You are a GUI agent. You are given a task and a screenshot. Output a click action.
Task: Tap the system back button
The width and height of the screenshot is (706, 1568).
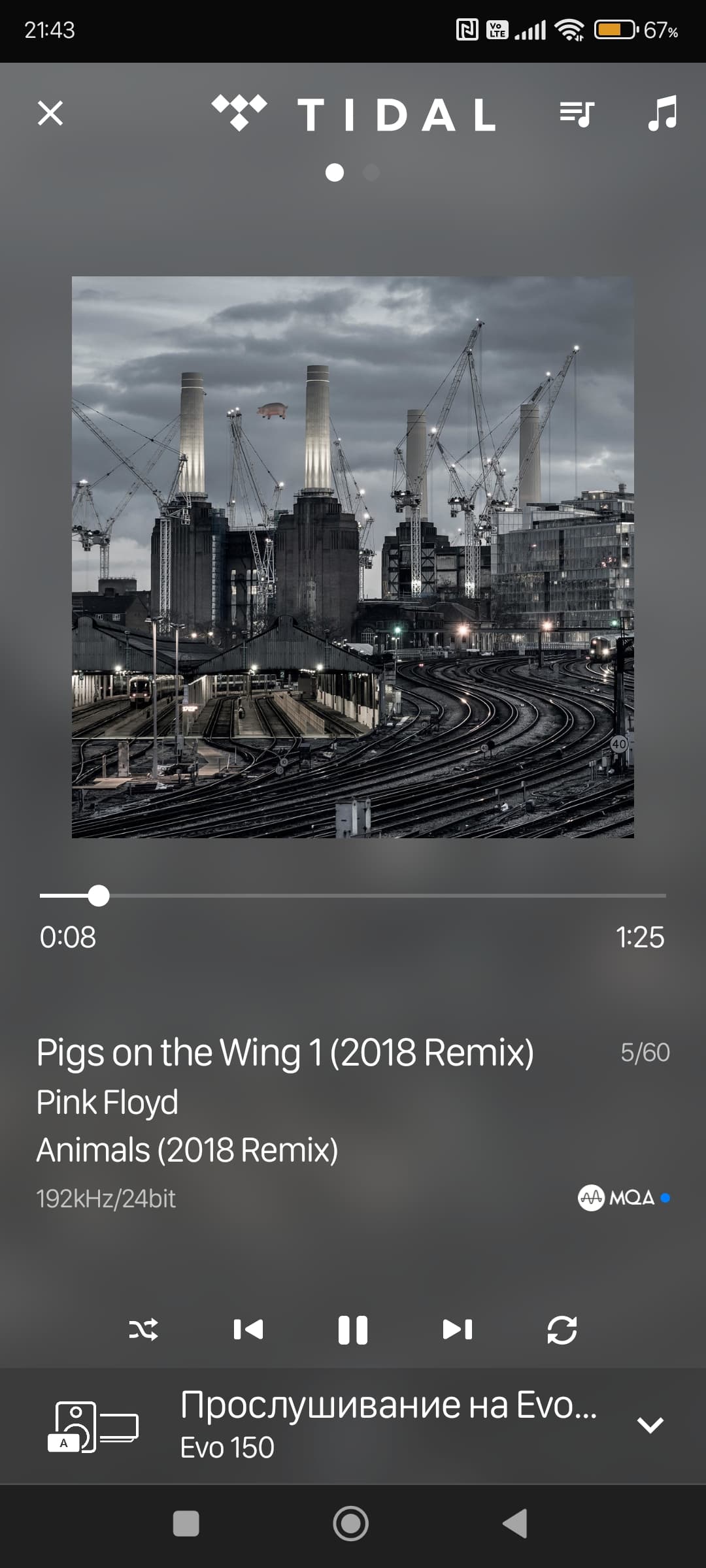point(515,1524)
